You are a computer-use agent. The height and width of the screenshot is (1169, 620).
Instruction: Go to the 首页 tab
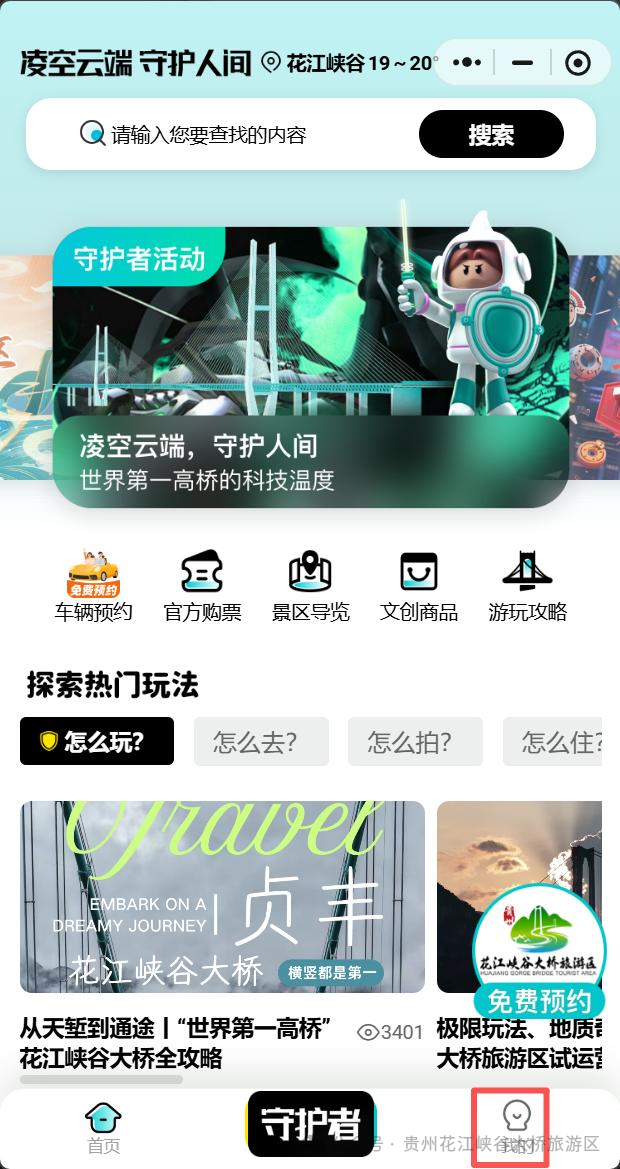pyautogui.click(x=103, y=1127)
